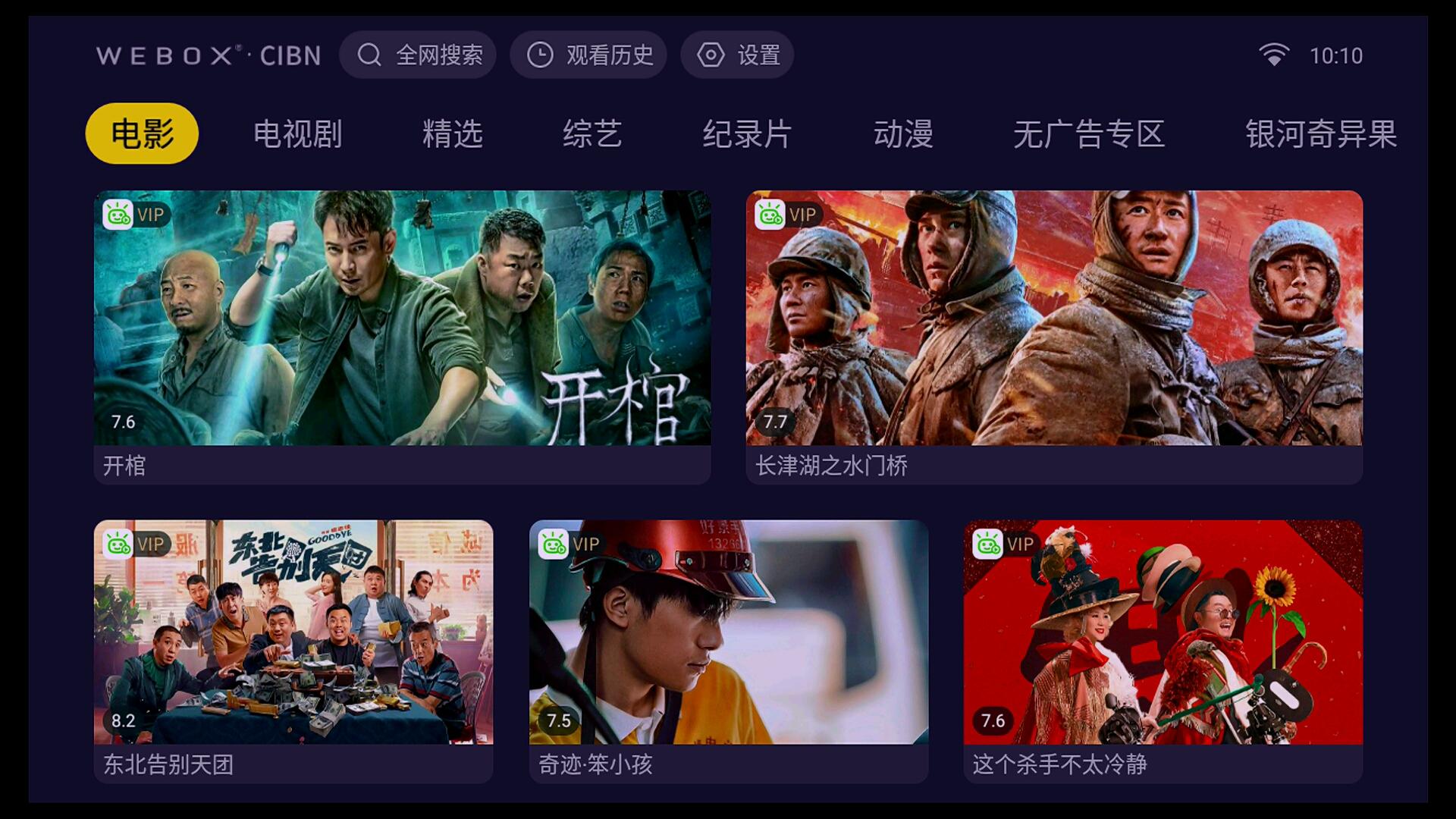Switch to the 精选 tab

point(452,134)
